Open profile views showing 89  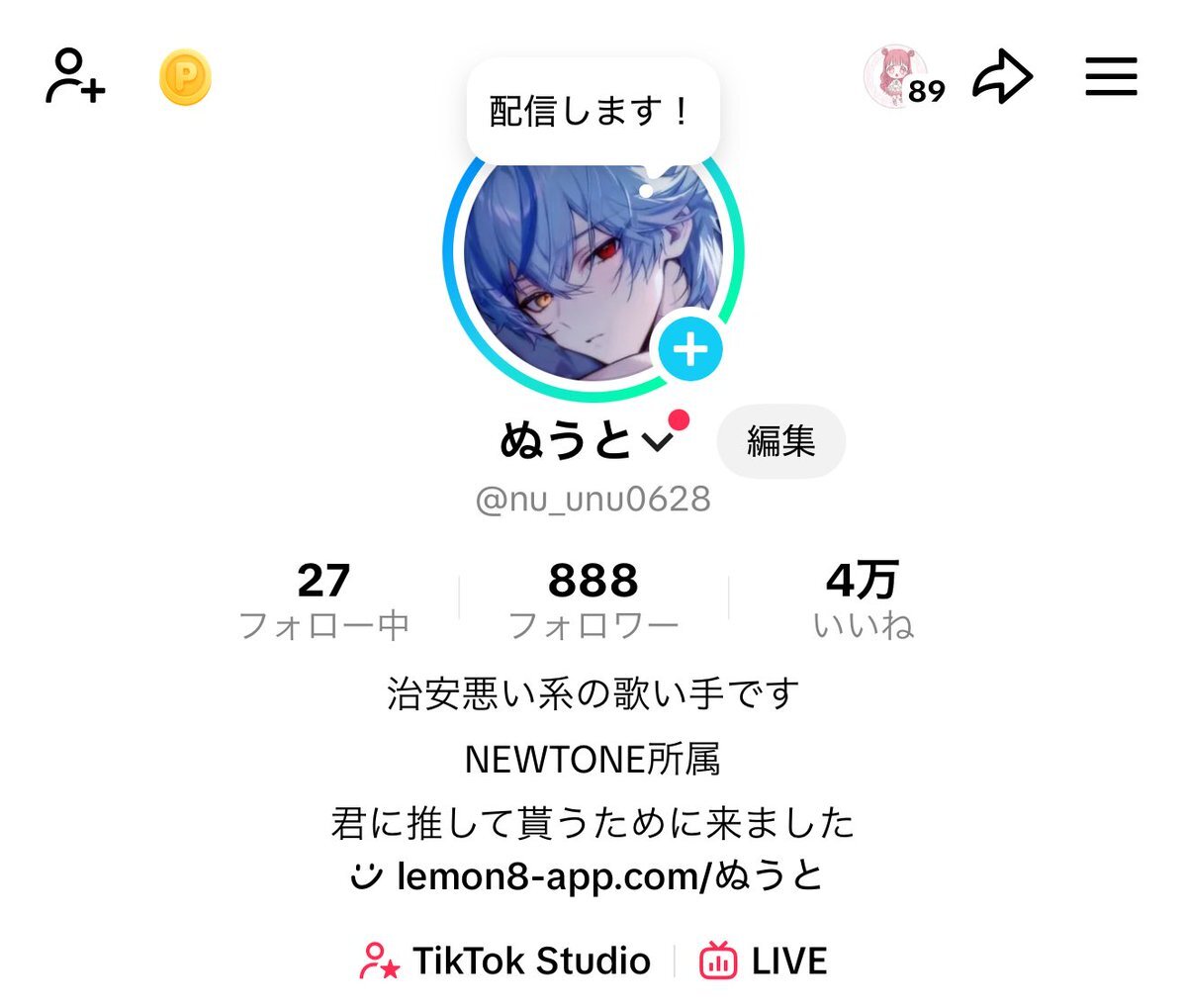tap(904, 78)
